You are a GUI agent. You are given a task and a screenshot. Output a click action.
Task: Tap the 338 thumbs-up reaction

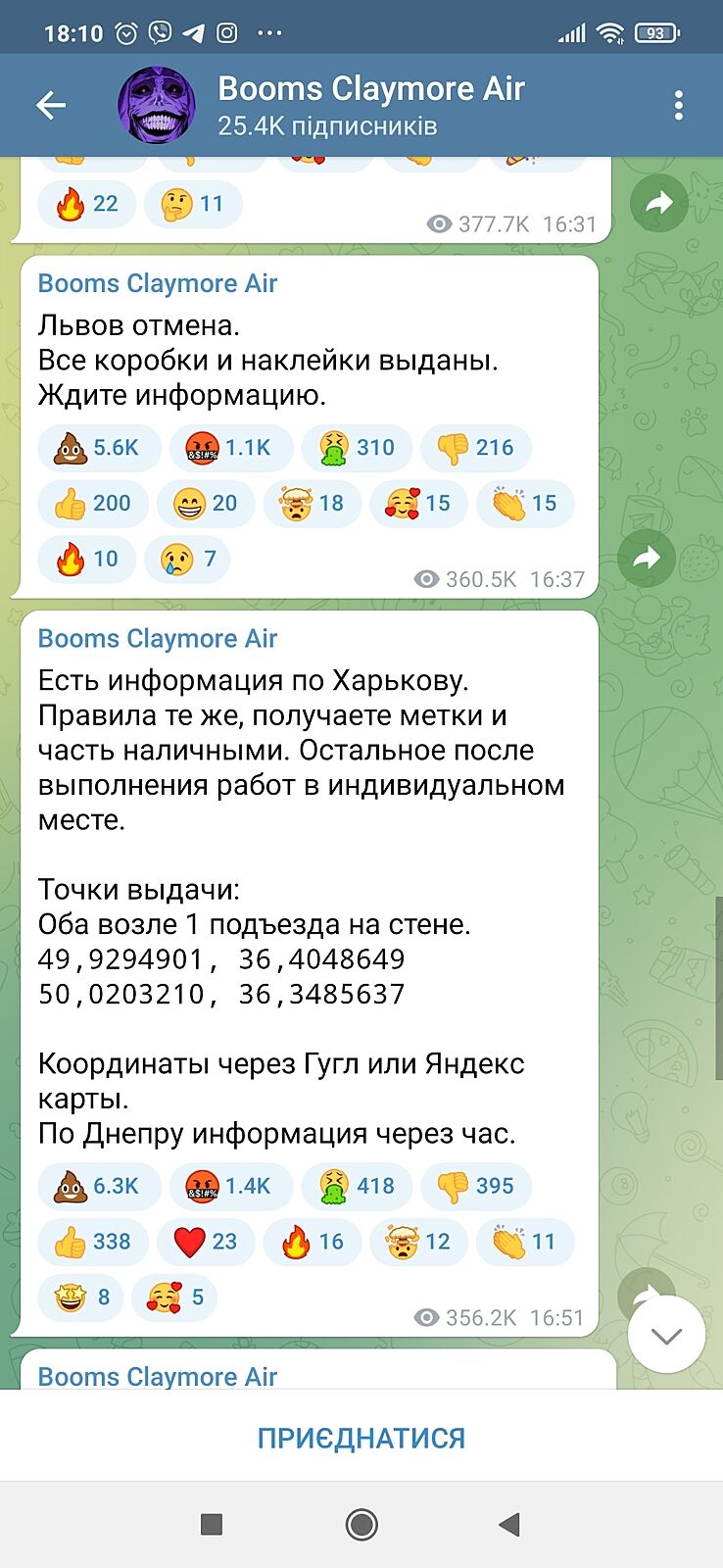click(92, 1242)
